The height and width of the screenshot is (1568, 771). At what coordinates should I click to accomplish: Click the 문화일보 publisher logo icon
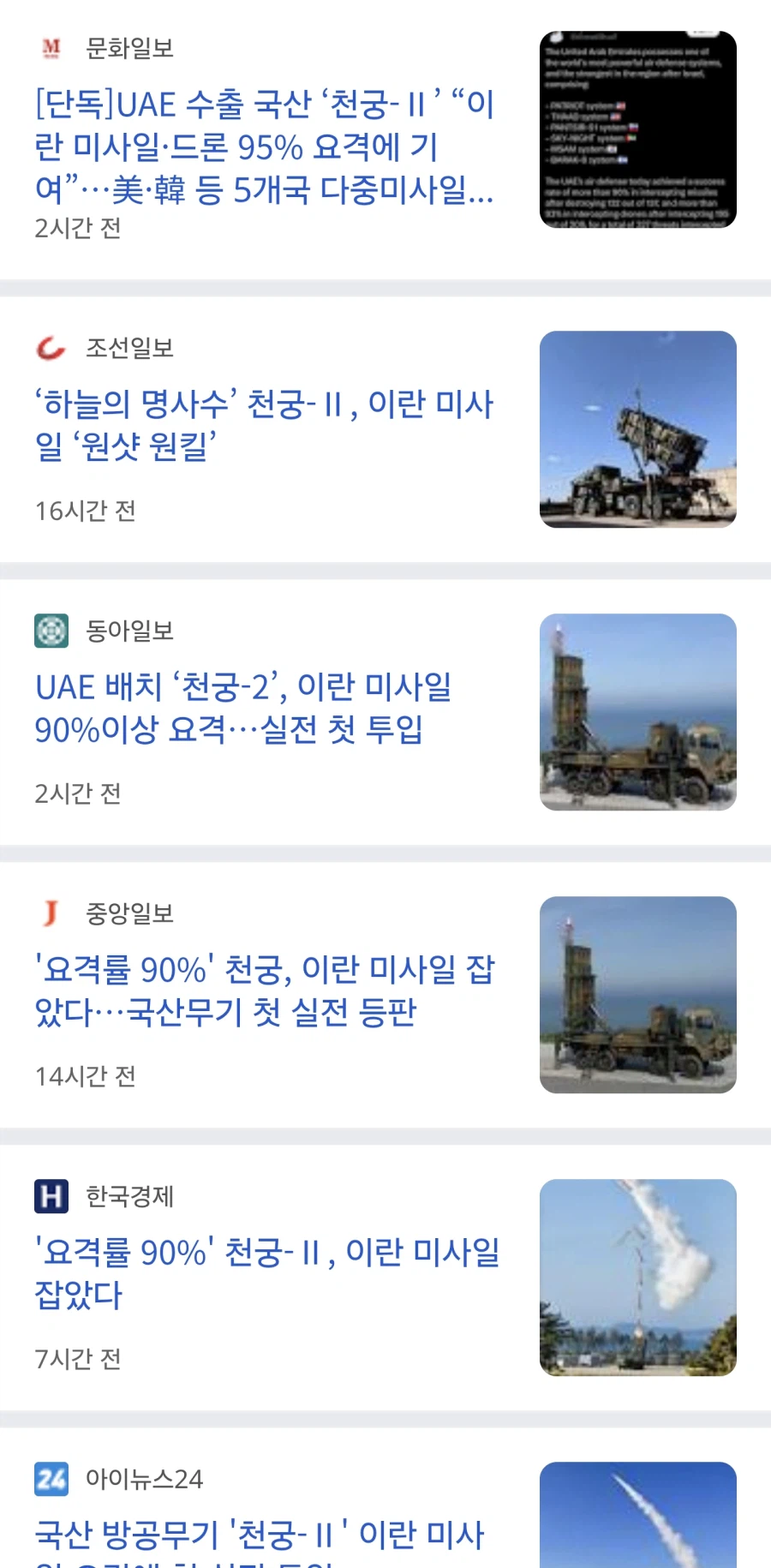(51, 49)
